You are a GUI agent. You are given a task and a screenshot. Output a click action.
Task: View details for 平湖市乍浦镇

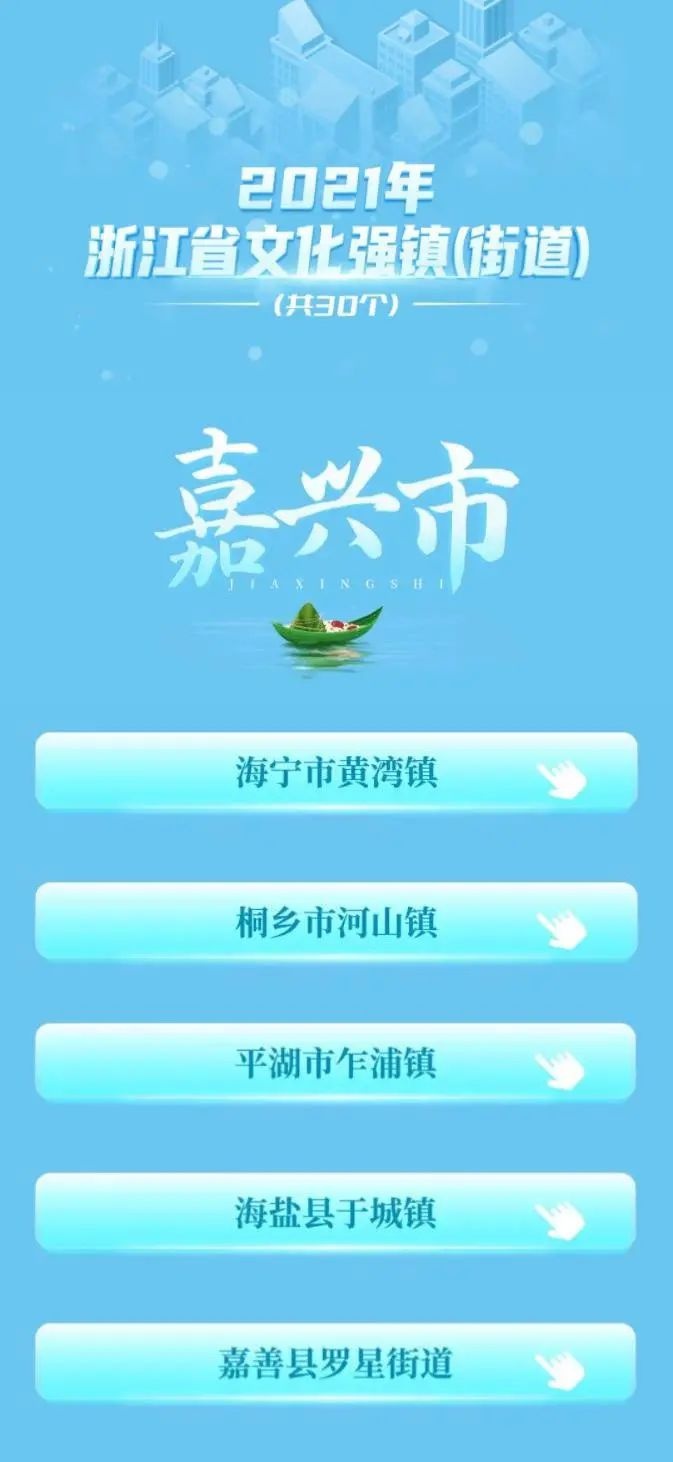point(336,1063)
